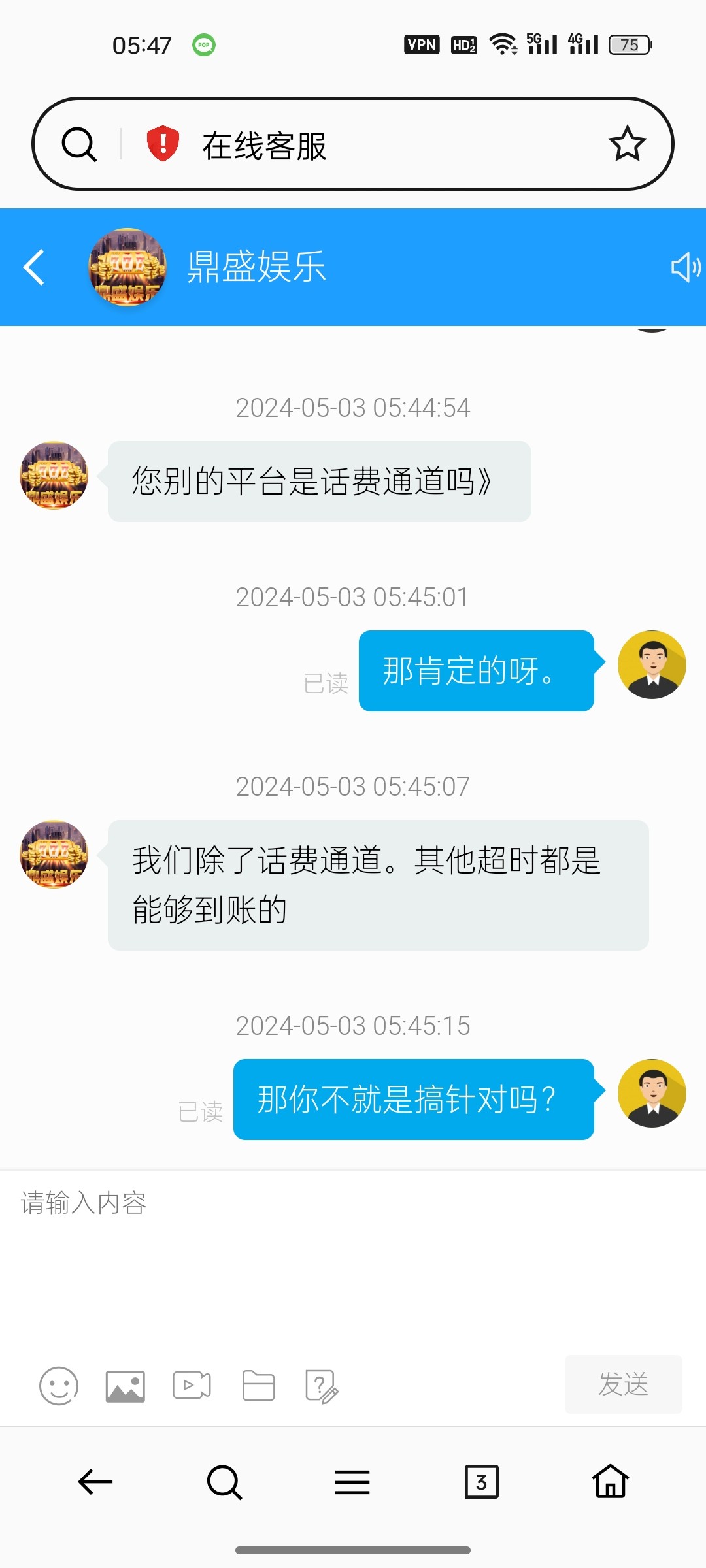706x1568 pixels.
Task: Bookmark this page with the star
Action: [x=627, y=144]
